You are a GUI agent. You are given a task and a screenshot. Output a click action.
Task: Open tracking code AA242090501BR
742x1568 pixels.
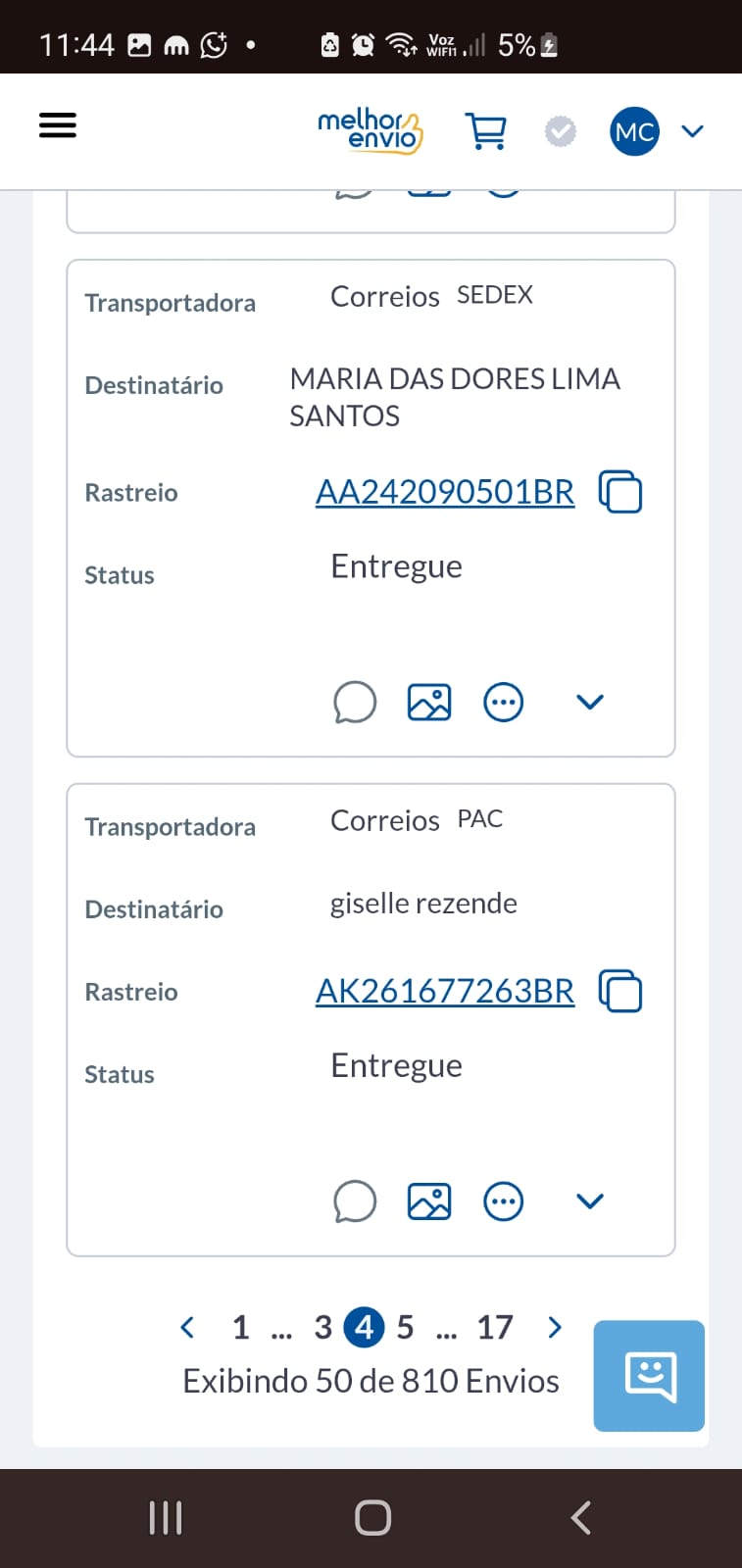445,492
